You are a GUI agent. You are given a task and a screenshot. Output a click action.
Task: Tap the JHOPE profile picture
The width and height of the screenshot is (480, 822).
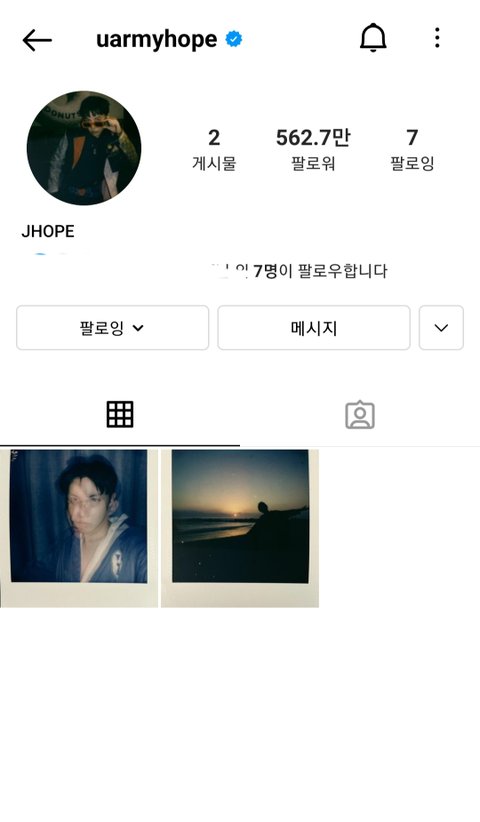tap(84, 148)
